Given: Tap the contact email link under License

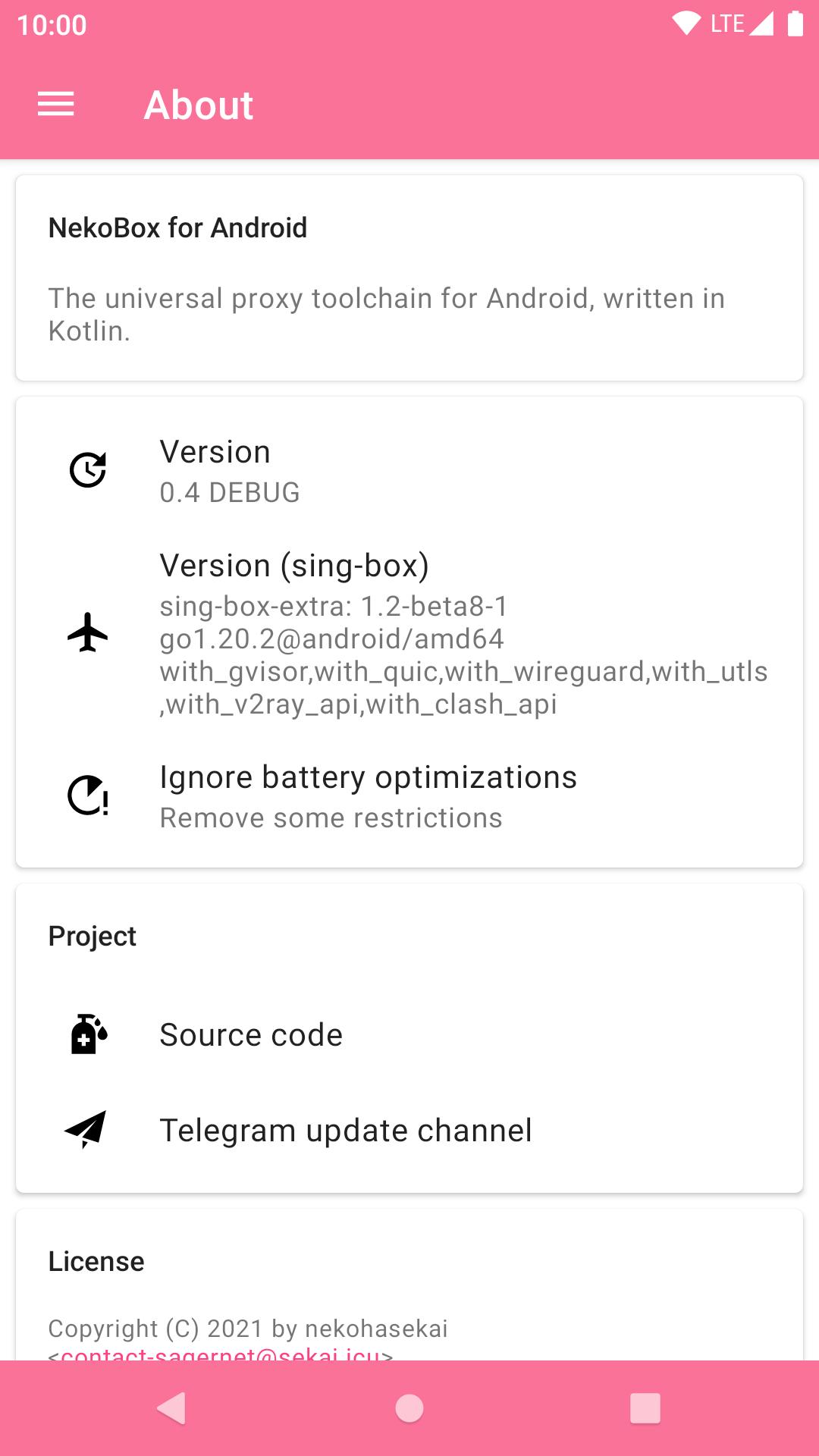Looking at the screenshot, I should point(220,1354).
